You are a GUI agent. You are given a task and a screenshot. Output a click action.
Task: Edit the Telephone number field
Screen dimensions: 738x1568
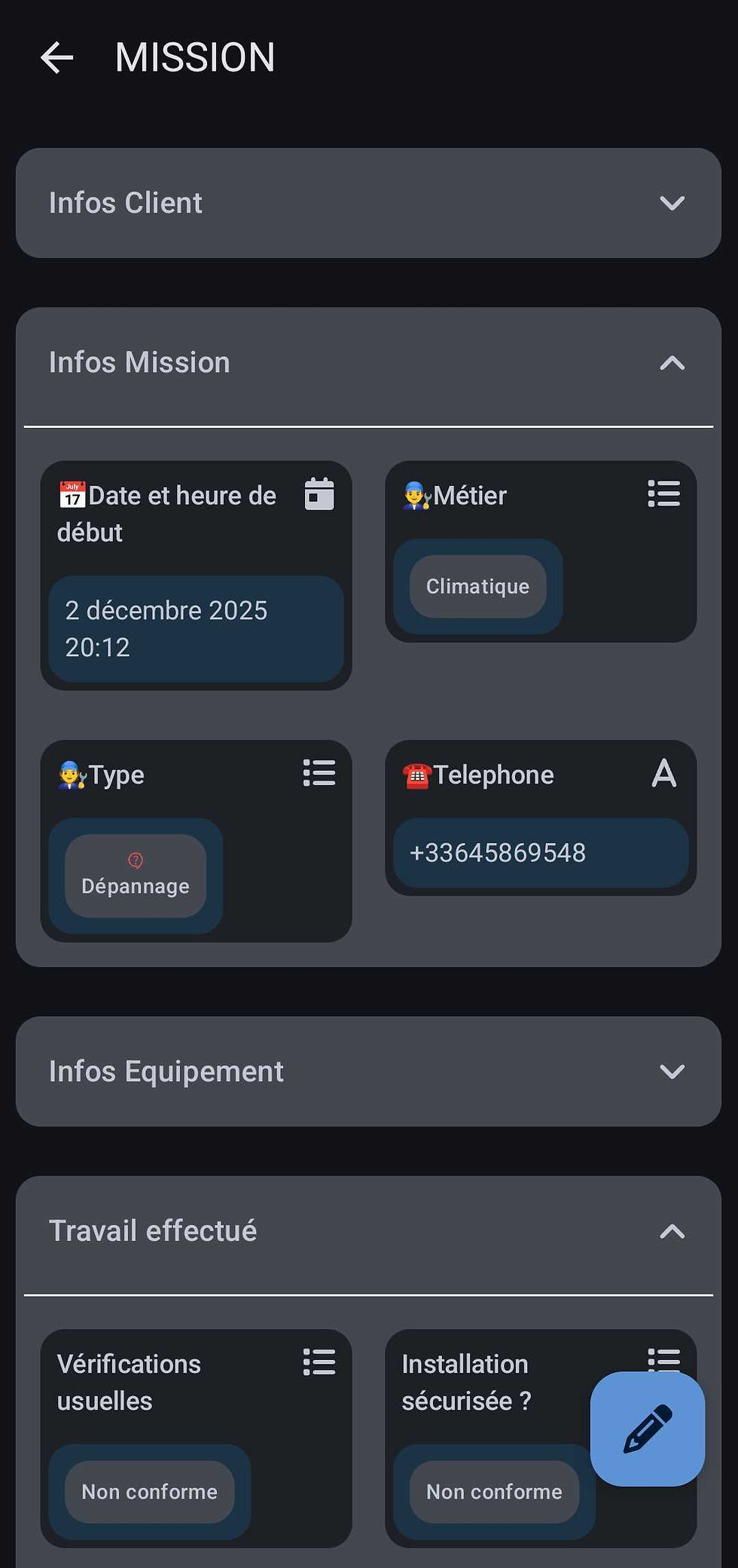point(540,853)
